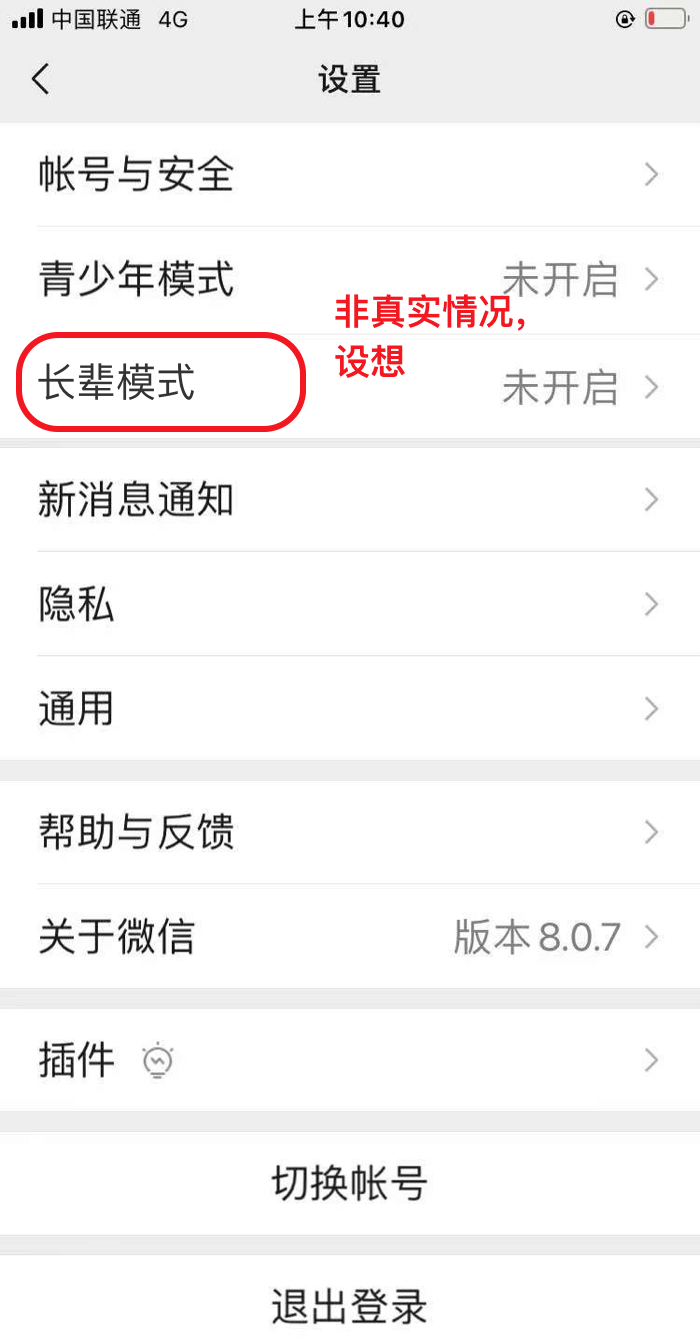The image size is (700, 1344).
Task: Tap 切换帐号 to switch account
Action: tap(350, 1184)
